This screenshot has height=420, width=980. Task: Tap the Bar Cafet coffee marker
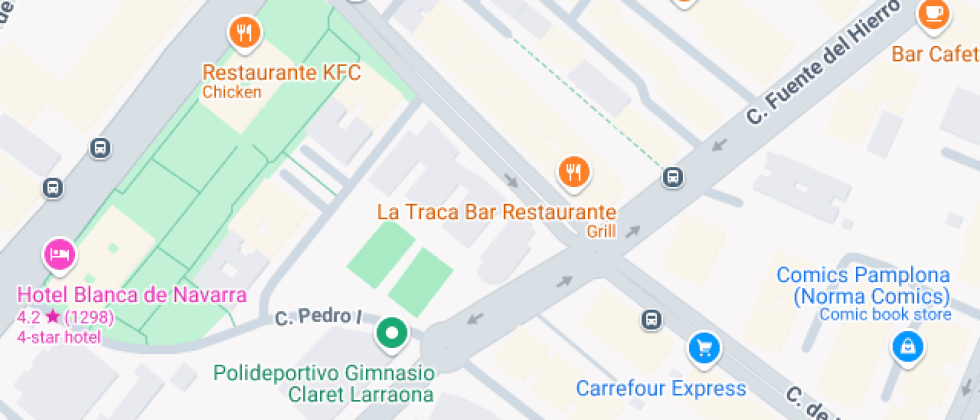tap(934, 15)
